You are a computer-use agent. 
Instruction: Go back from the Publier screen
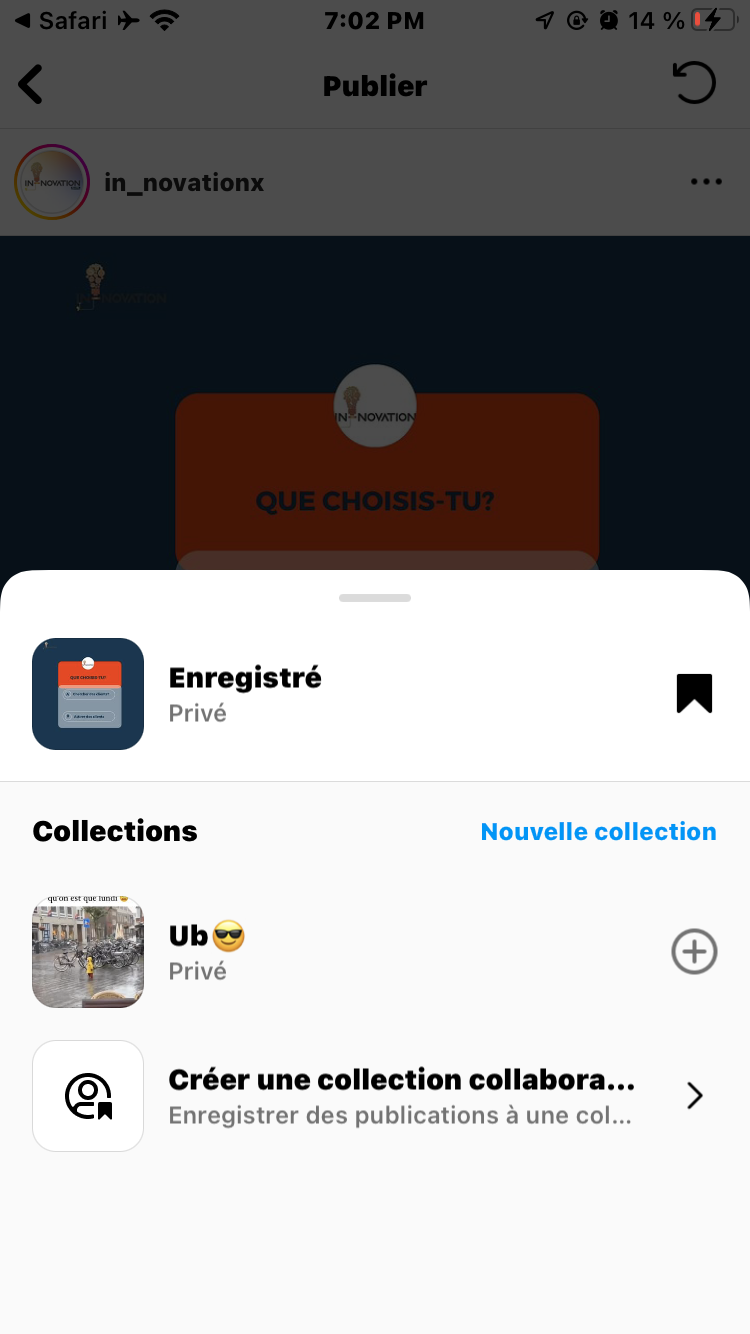32,85
